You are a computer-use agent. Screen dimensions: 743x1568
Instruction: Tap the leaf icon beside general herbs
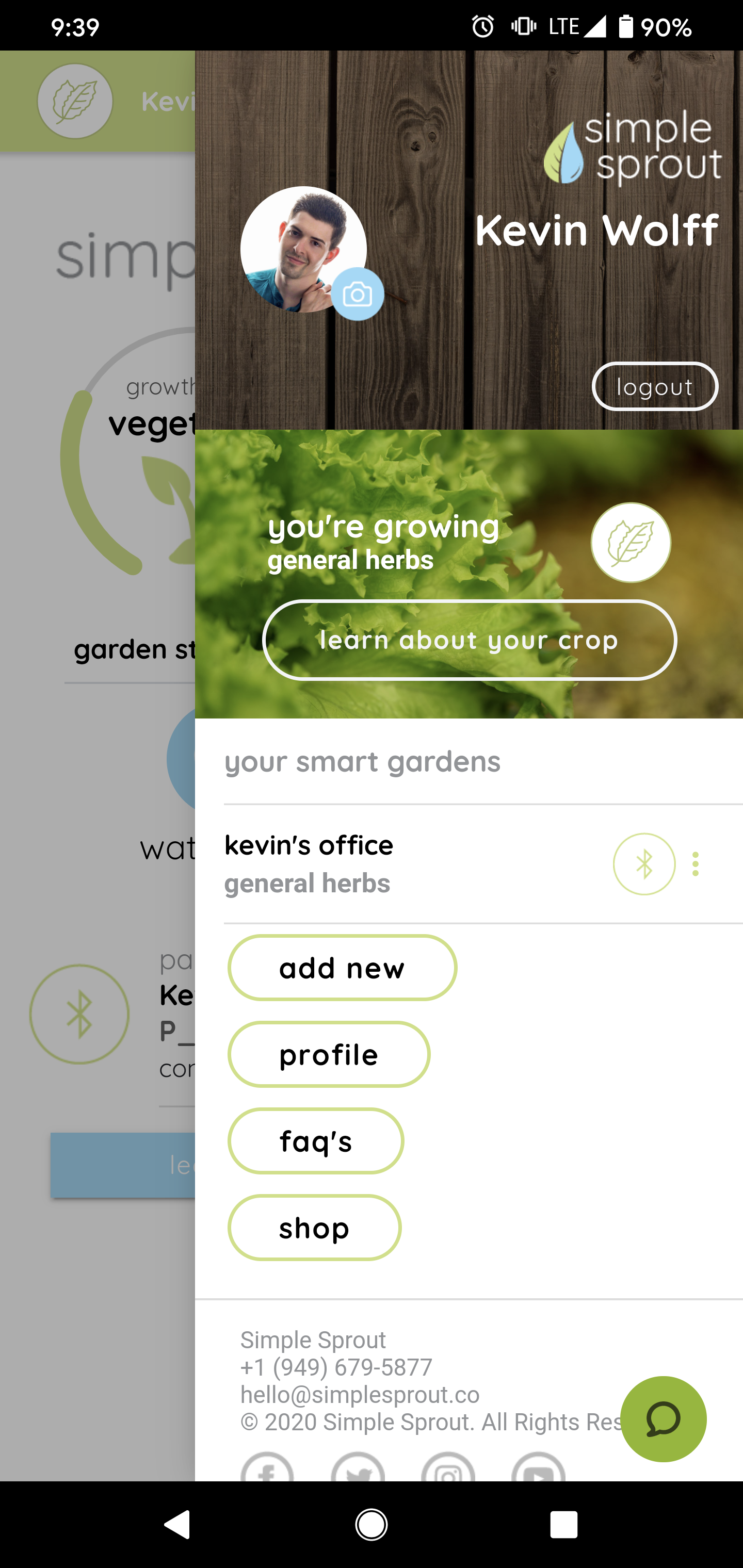click(x=631, y=542)
